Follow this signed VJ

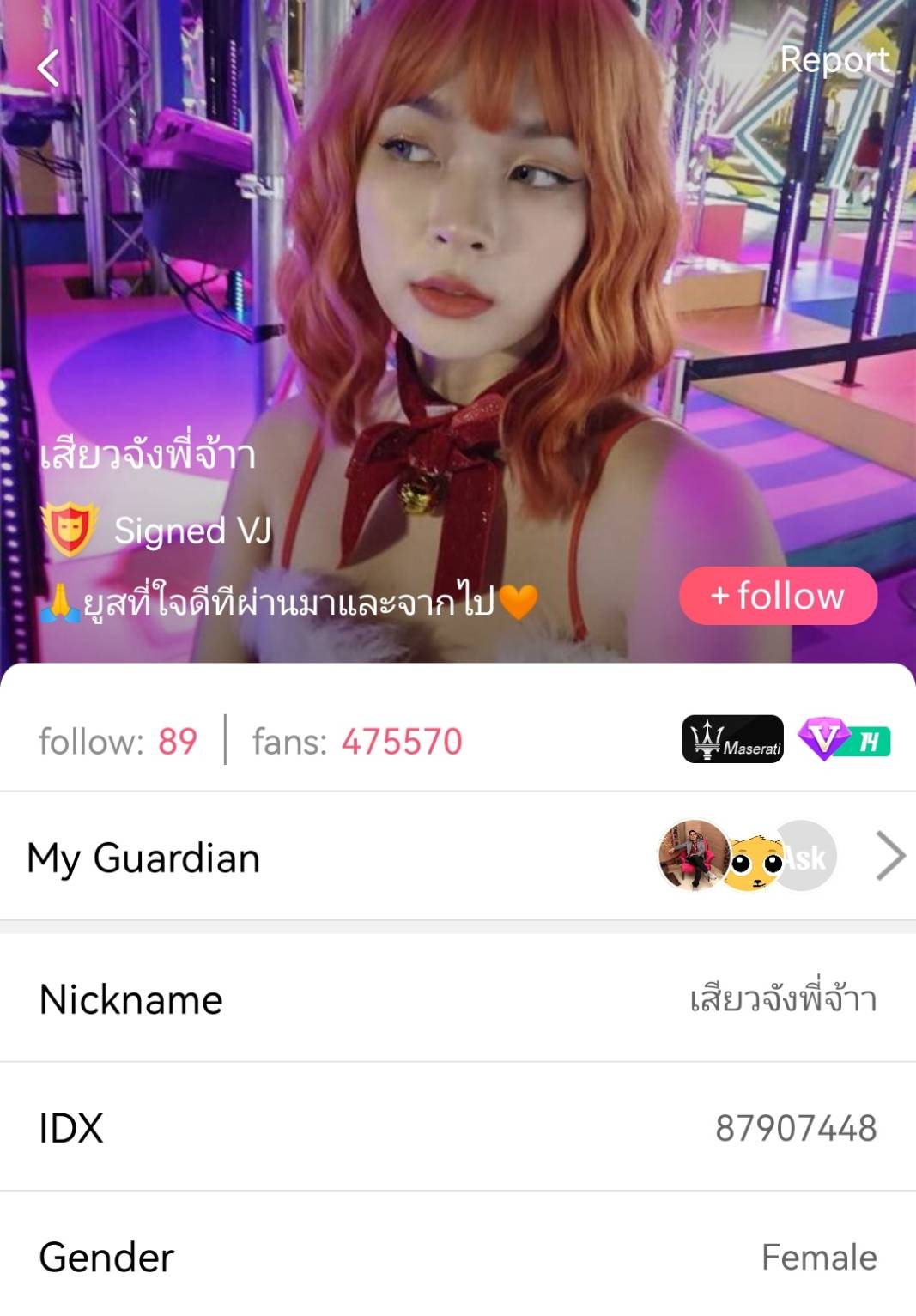click(778, 596)
